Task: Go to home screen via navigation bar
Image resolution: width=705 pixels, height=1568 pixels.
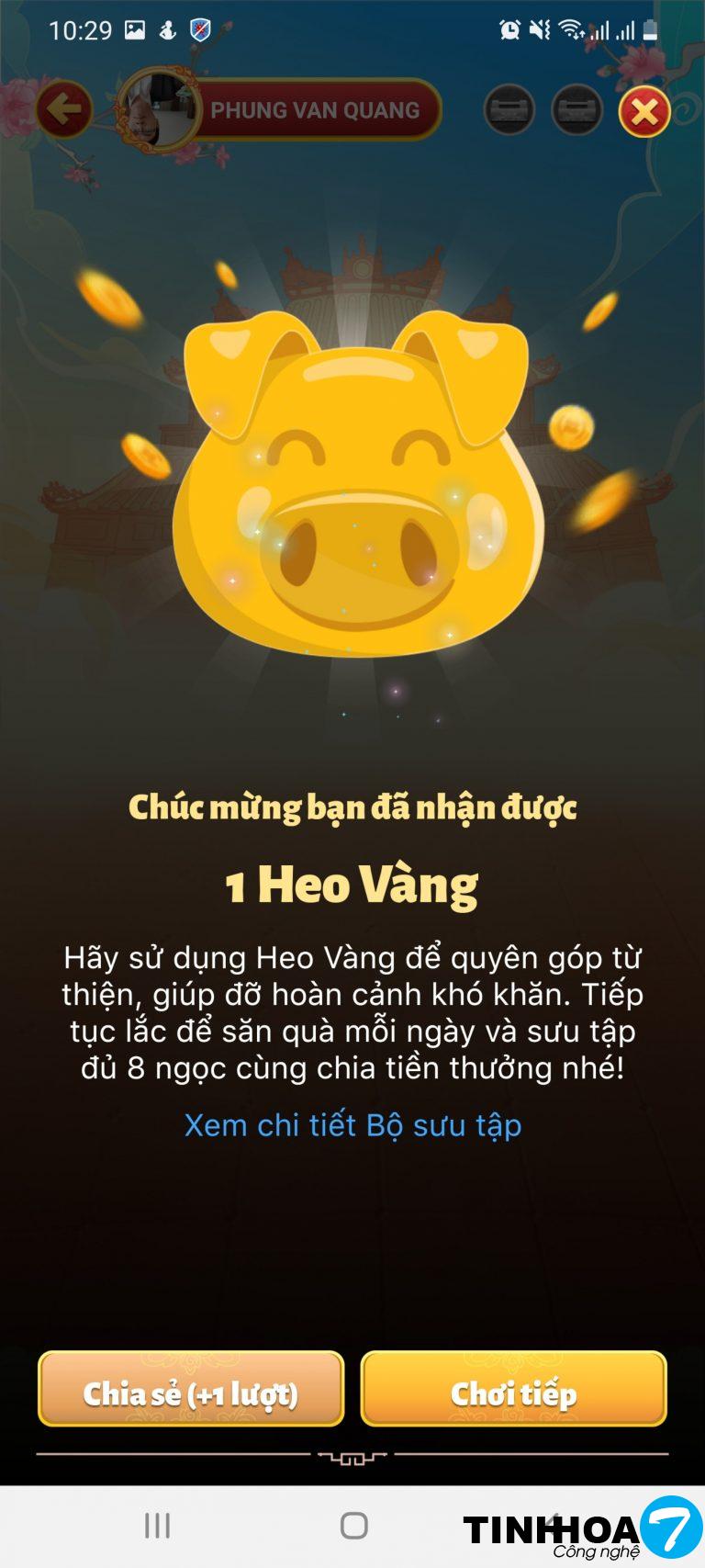Action: click(x=353, y=1526)
